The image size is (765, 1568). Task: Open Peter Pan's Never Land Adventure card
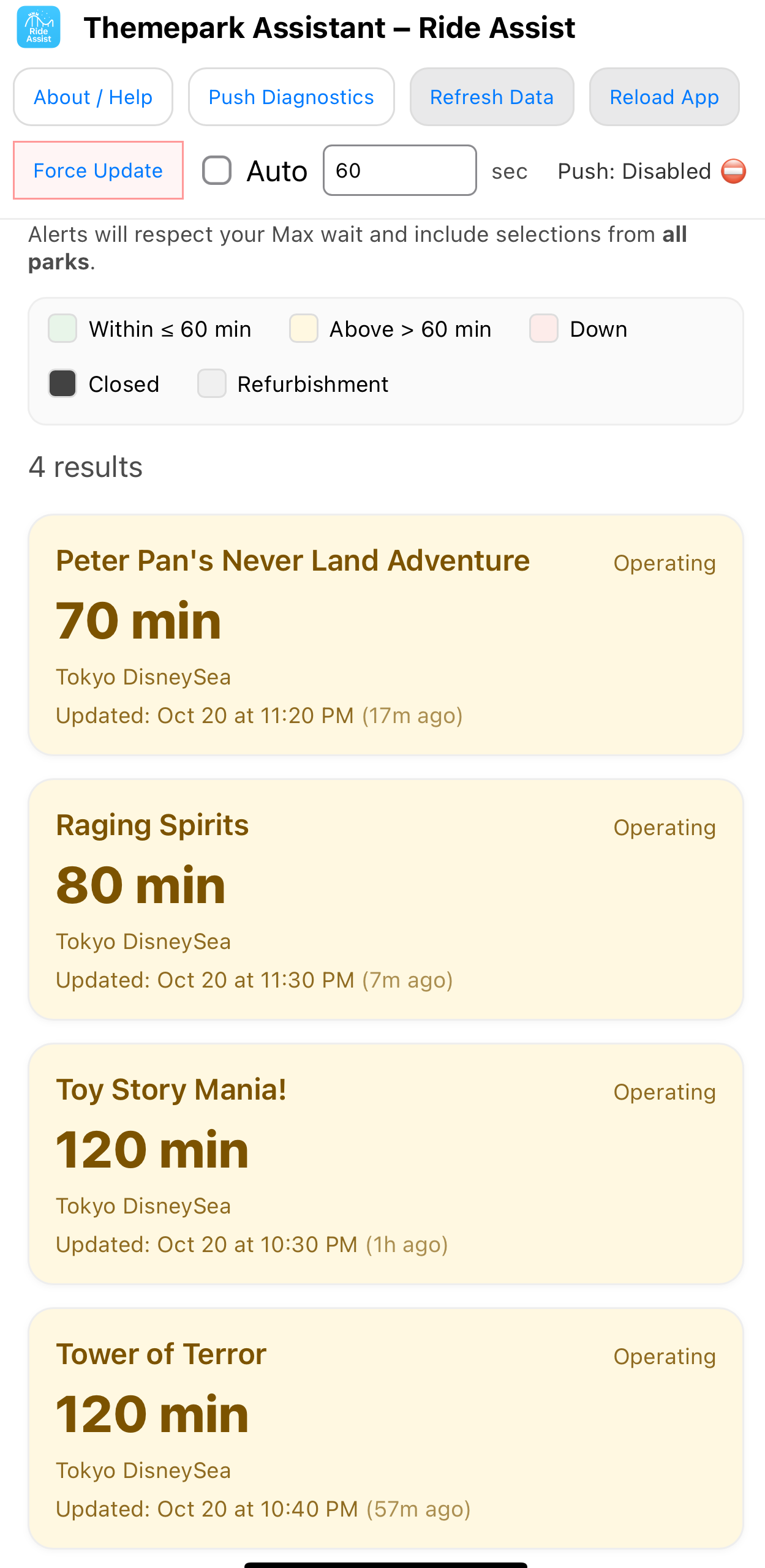386,634
